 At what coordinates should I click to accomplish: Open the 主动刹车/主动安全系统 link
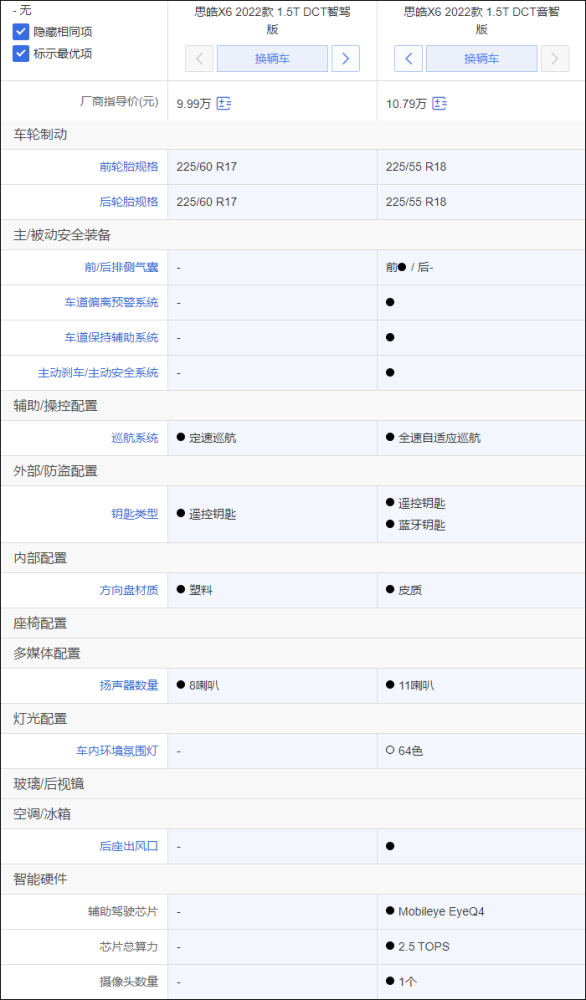click(98, 372)
